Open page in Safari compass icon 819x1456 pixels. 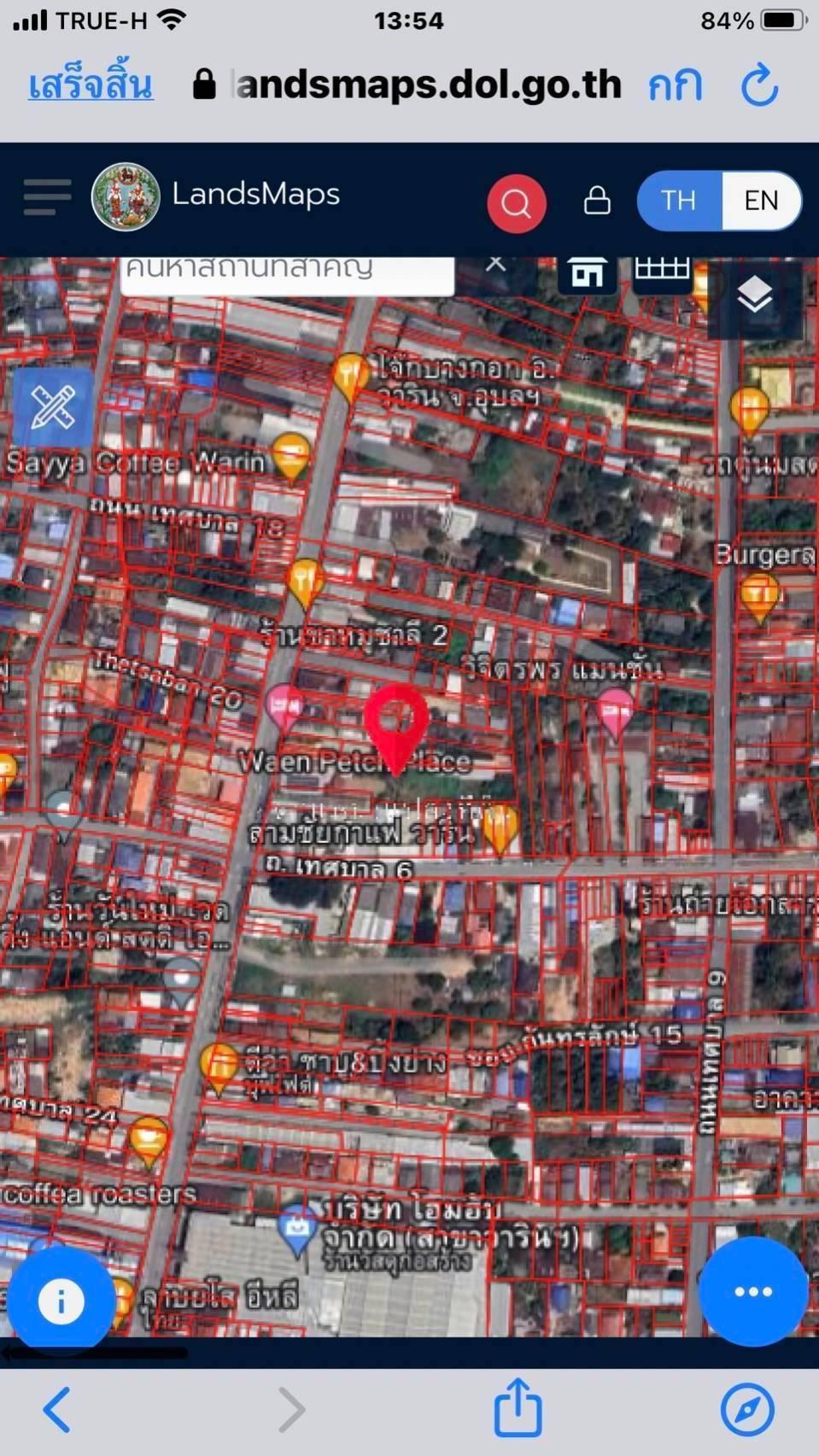point(747,1409)
